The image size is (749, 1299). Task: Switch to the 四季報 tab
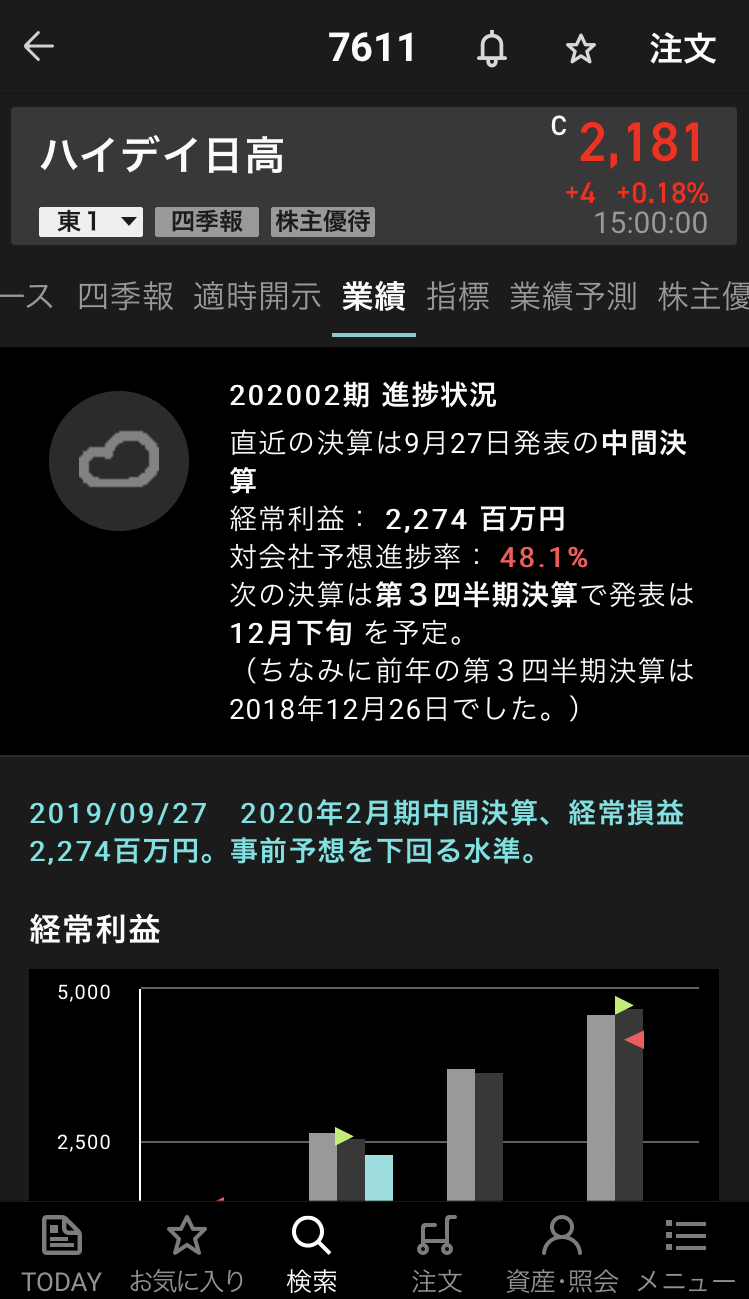[x=126, y=296]
